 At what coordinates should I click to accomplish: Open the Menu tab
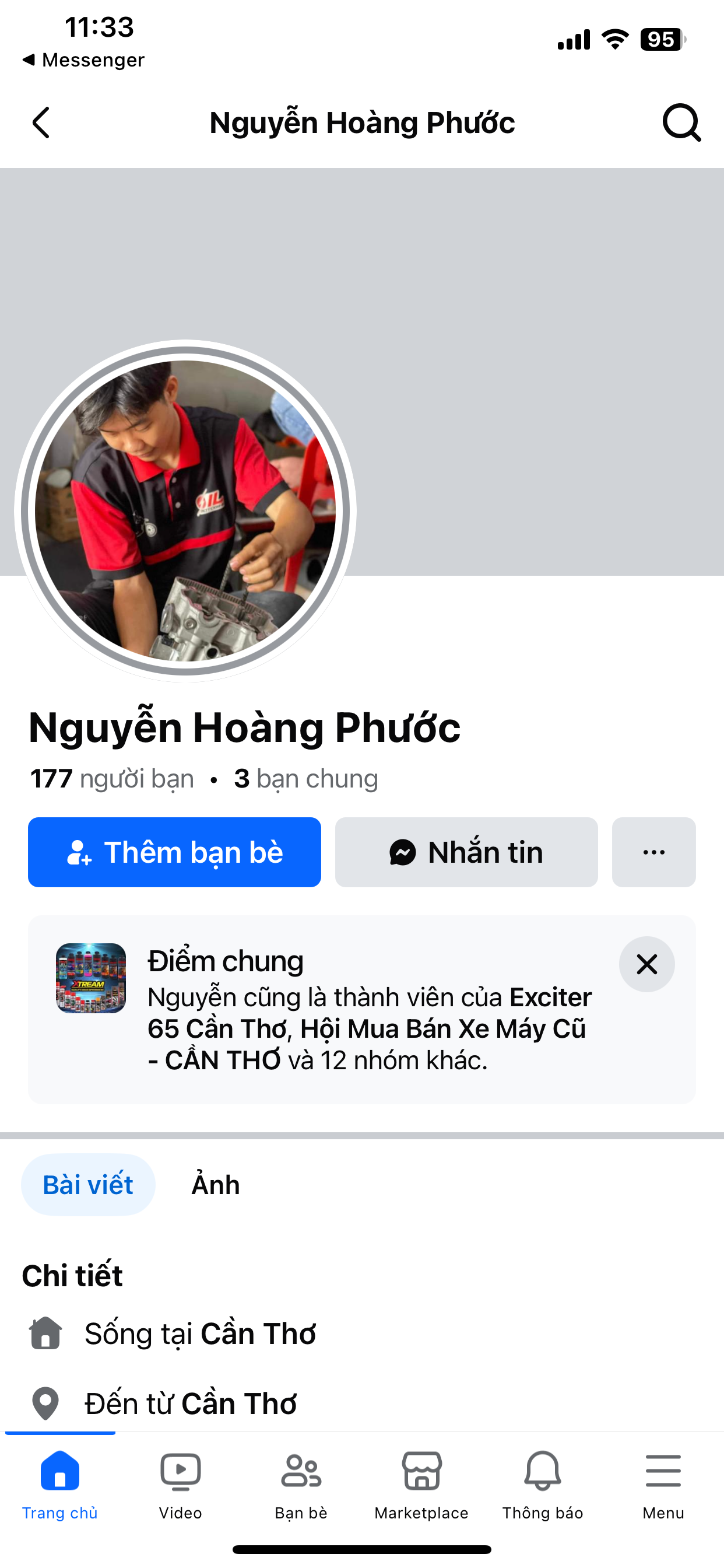tap(663, 1484)
